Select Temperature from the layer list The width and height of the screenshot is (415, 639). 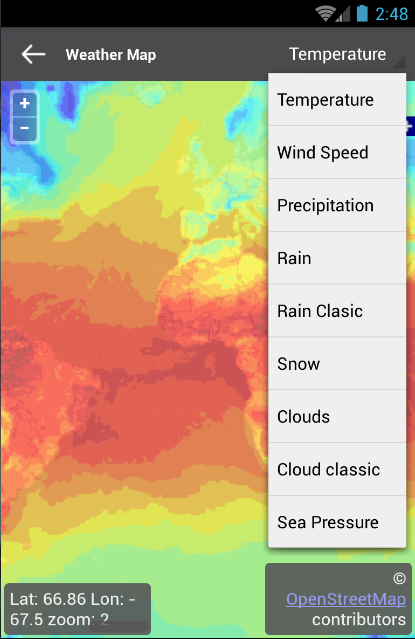337,100
